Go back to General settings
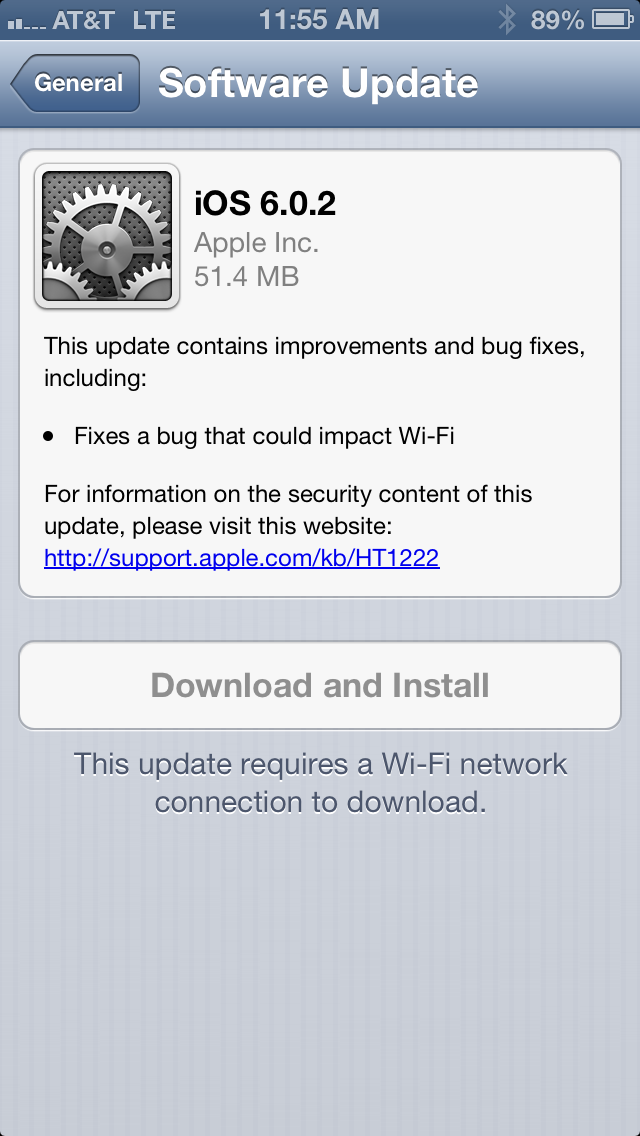 coord(75,83)
